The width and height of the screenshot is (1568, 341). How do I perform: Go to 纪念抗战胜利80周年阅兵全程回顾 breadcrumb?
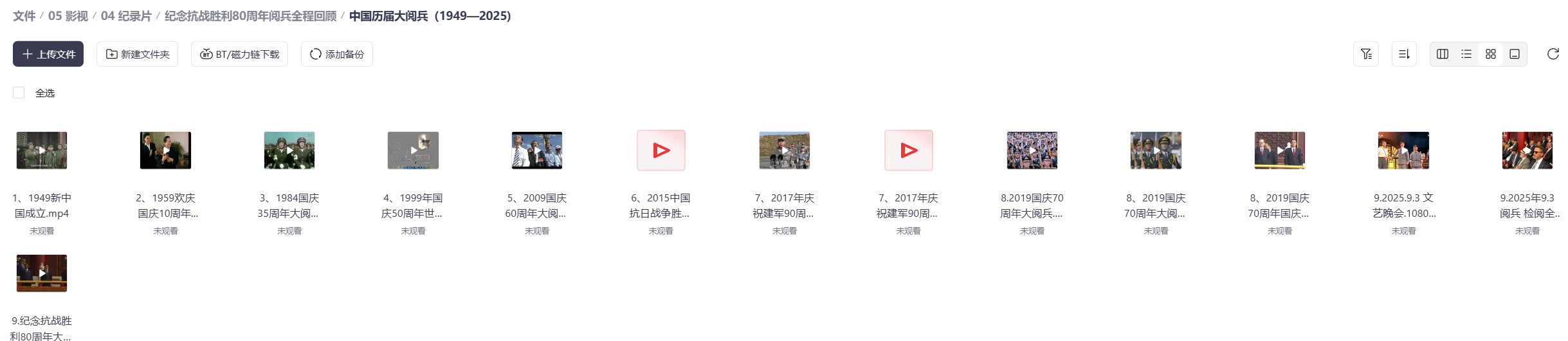pos(250,15)
